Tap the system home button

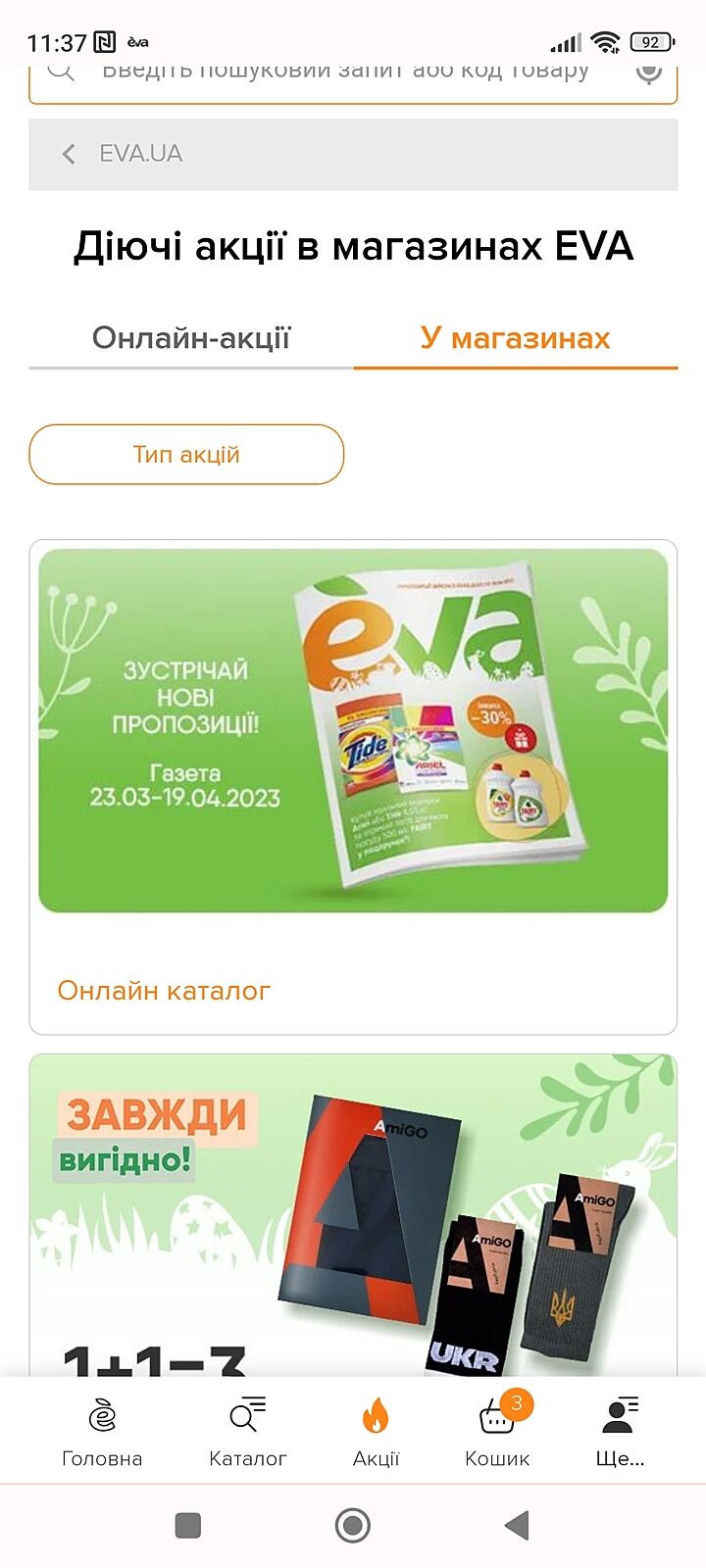(353, 1525)
